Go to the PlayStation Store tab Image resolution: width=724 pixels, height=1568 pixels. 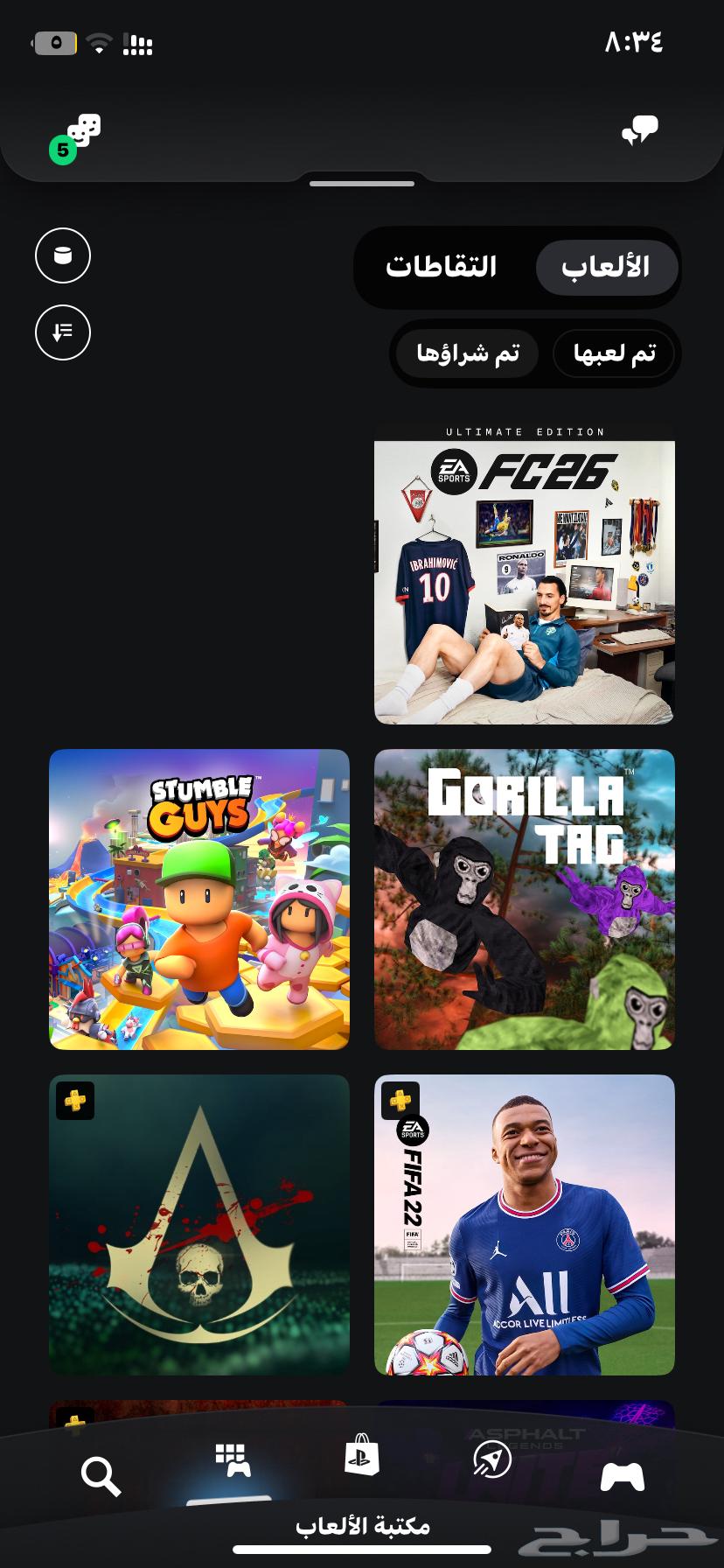(x=362, y=1459)
